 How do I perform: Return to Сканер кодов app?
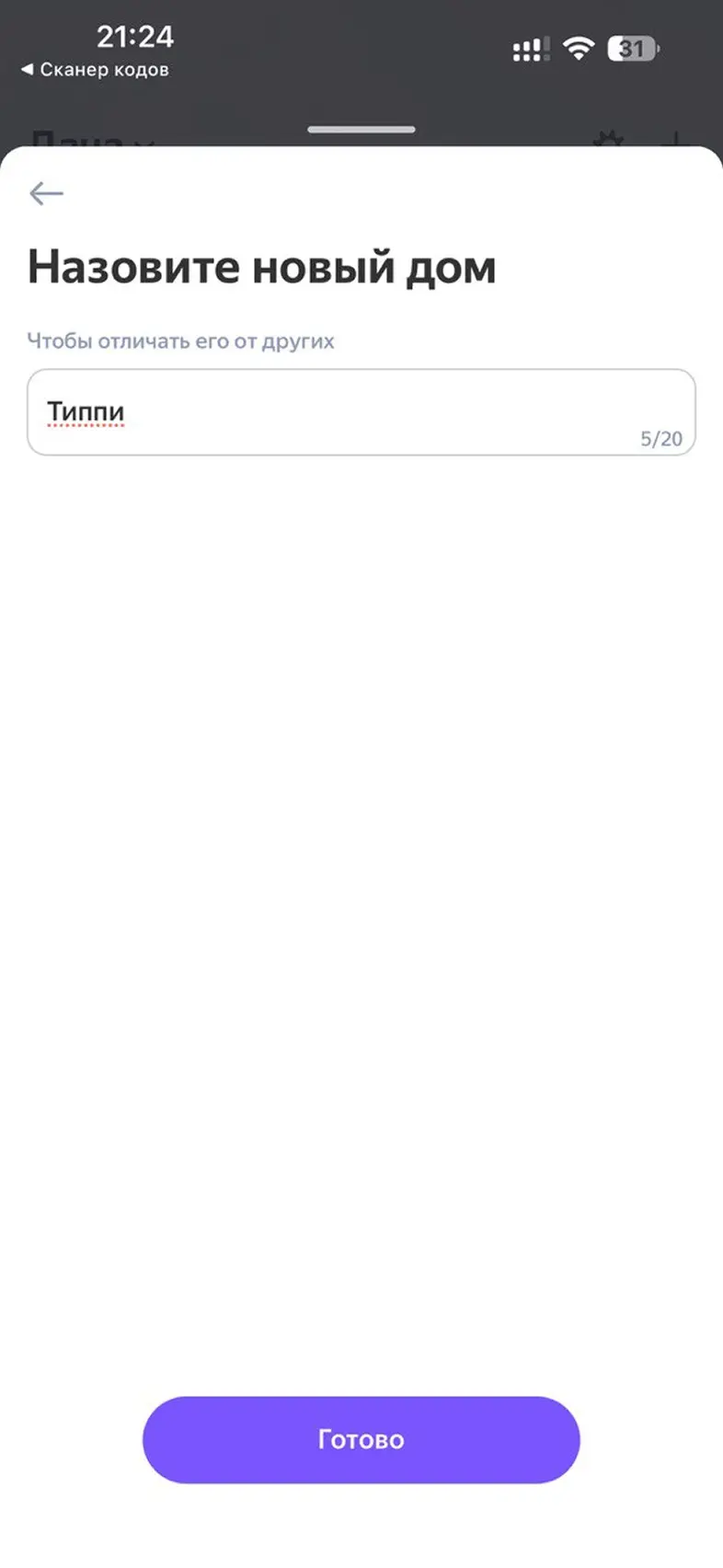click(x=95, y=70)
